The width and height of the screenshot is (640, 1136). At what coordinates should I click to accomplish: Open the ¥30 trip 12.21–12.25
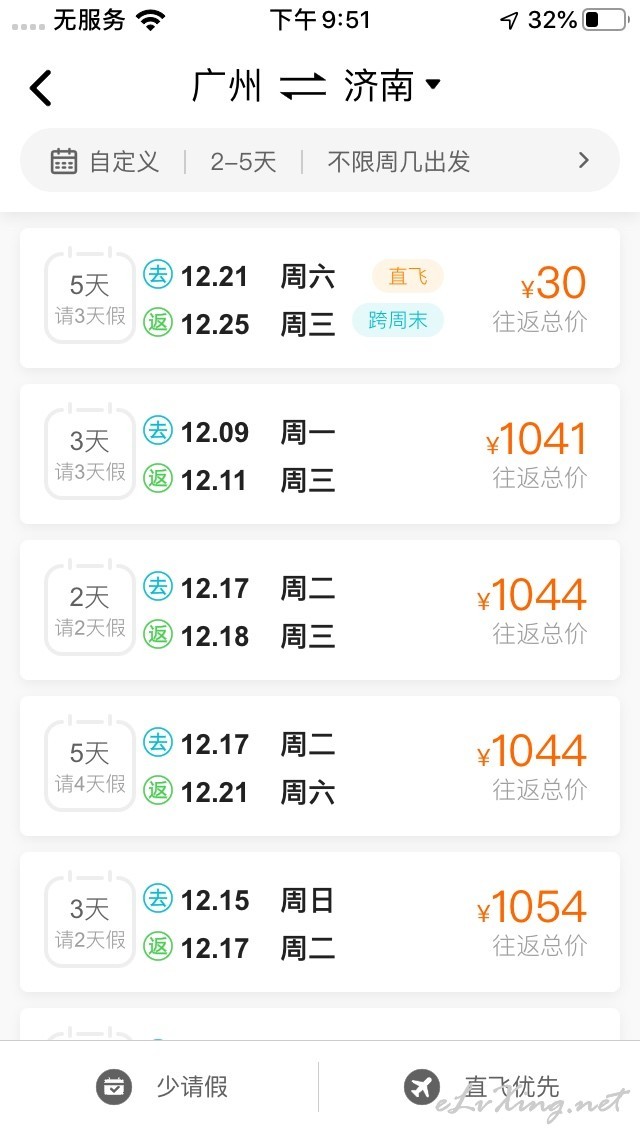tap(320, 298)
